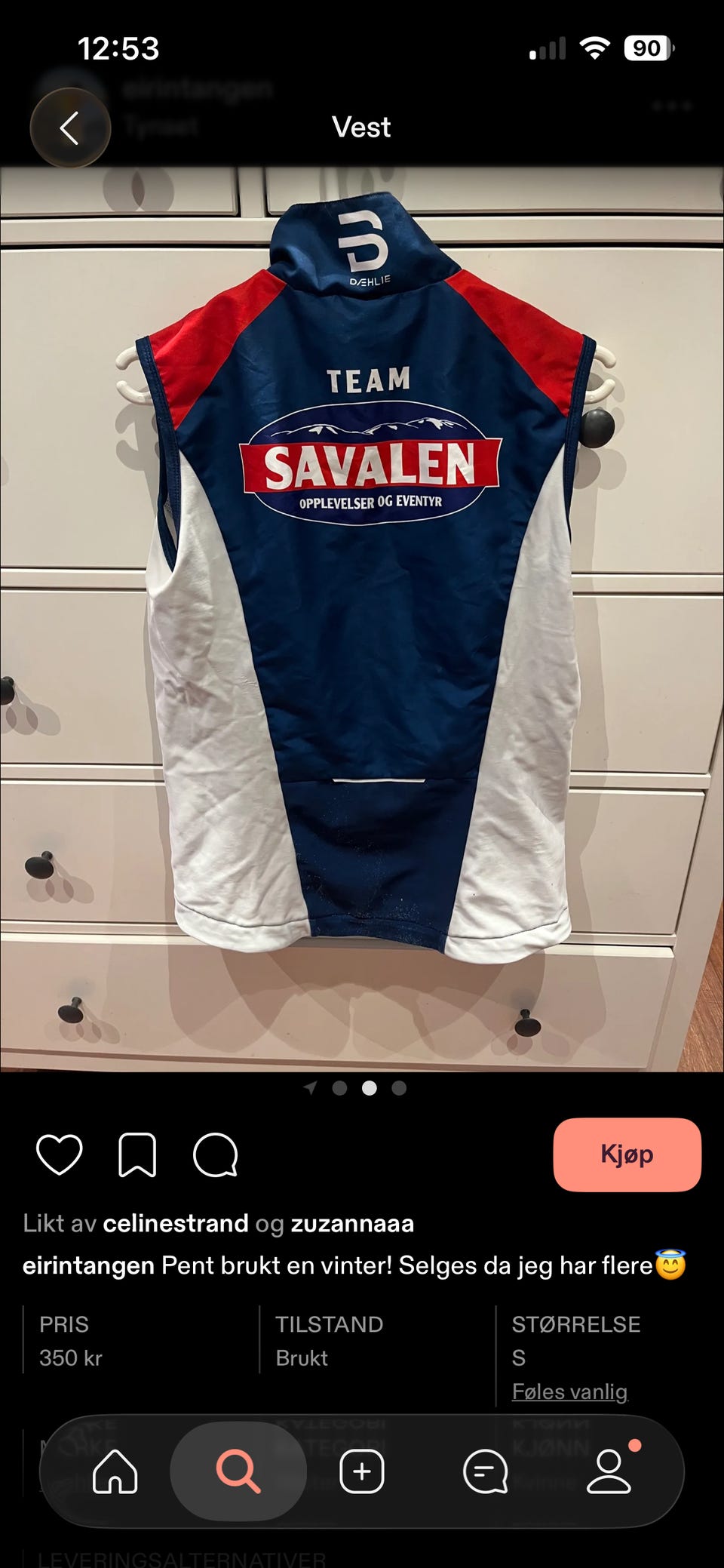Open the profile tab

pos(609,1471)
